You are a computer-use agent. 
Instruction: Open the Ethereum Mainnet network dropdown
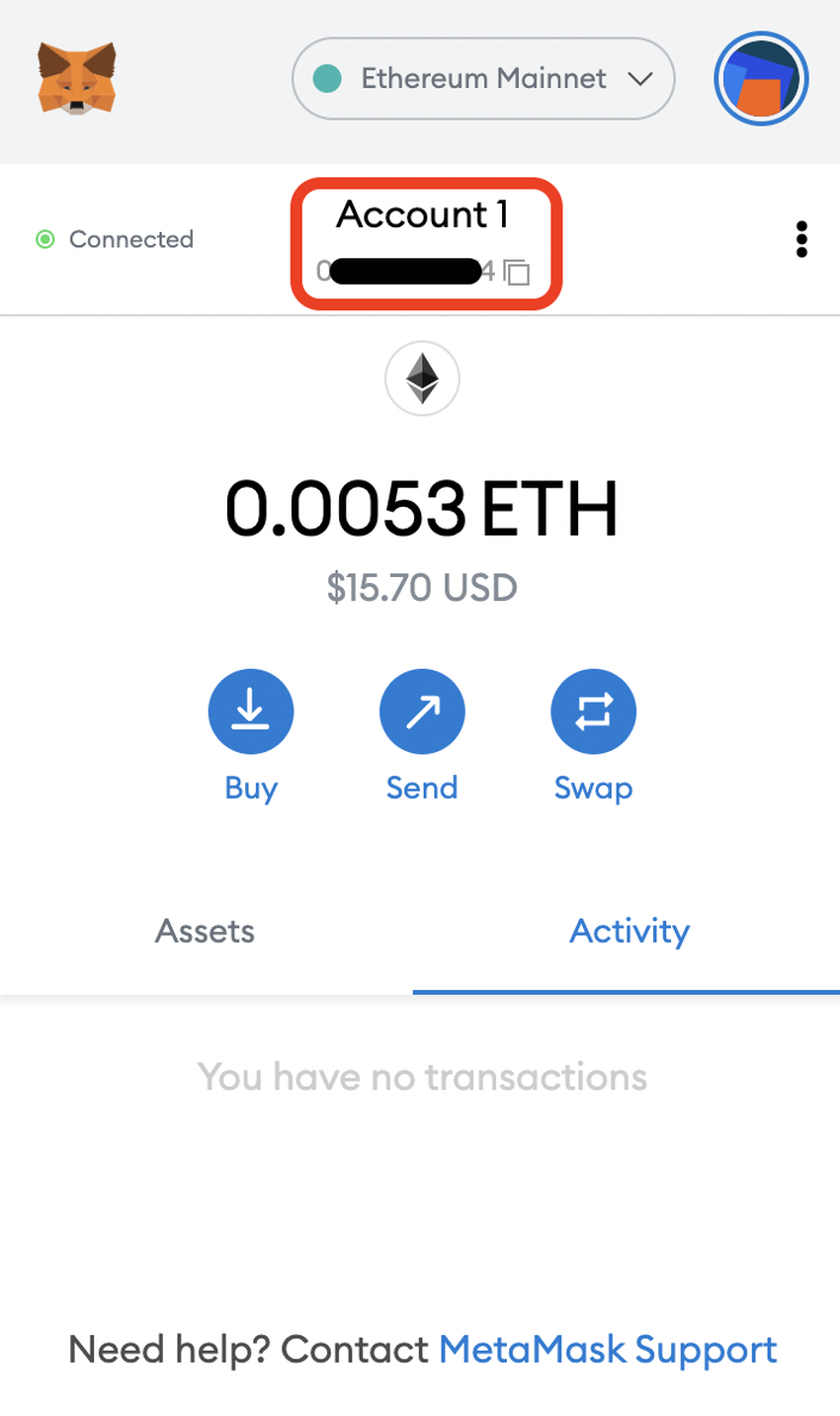point(483,79)
